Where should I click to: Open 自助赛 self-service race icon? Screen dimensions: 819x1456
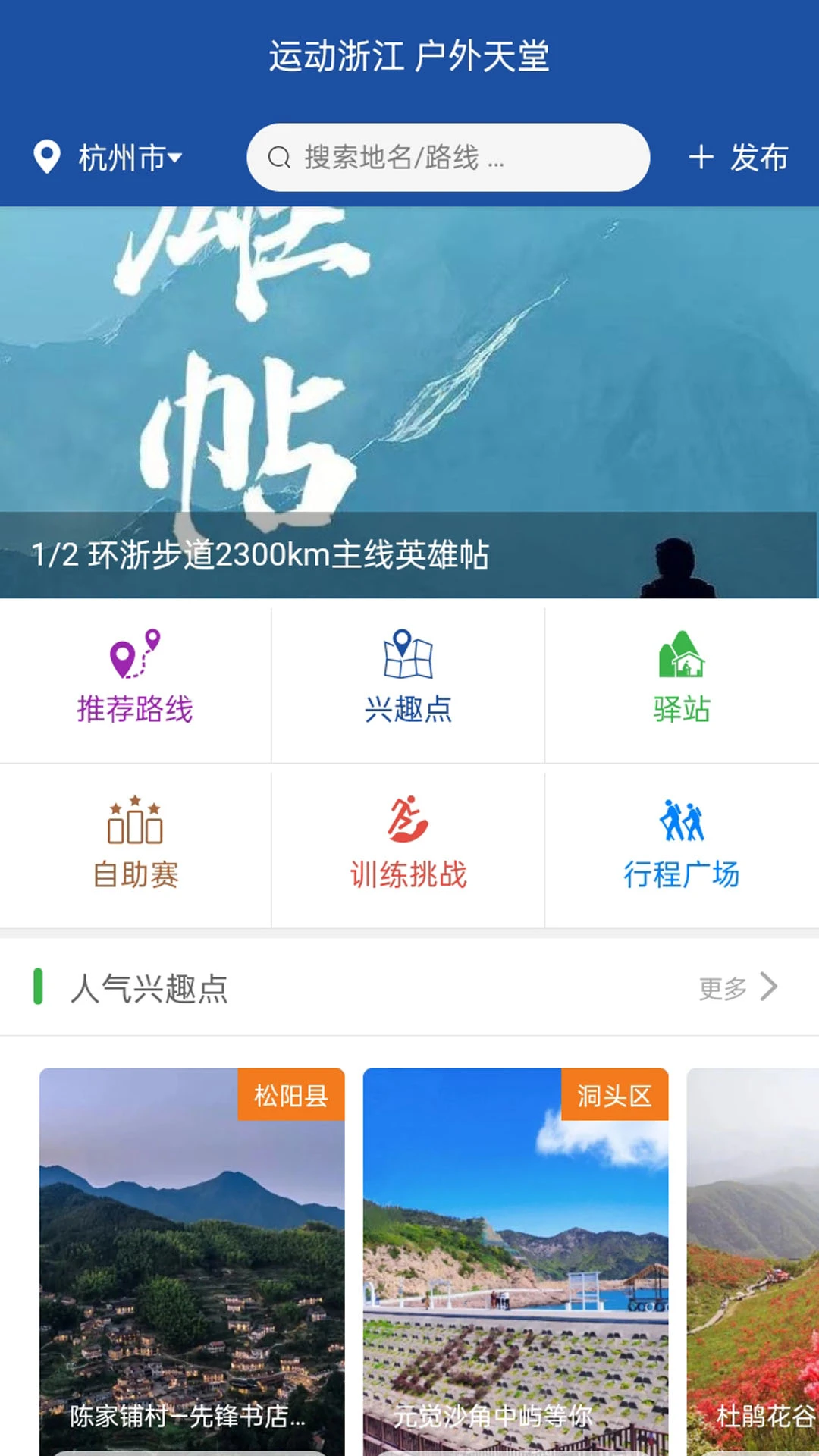[135, 823]
